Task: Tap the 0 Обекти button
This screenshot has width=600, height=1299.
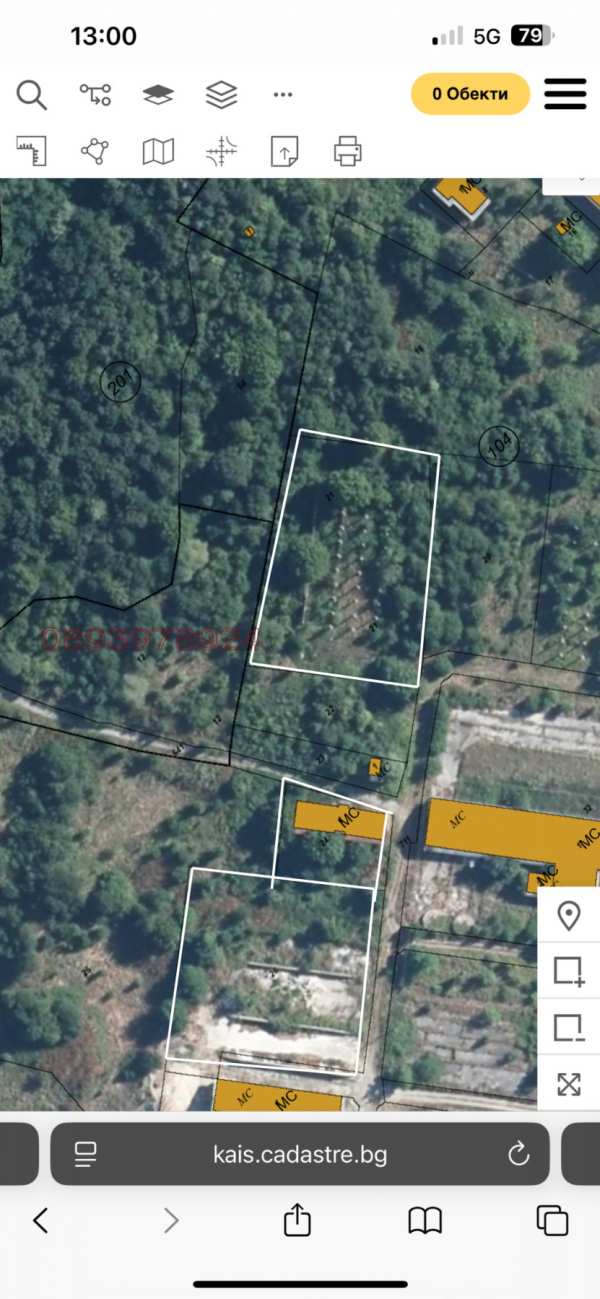Action: click(x=470, y=94)
